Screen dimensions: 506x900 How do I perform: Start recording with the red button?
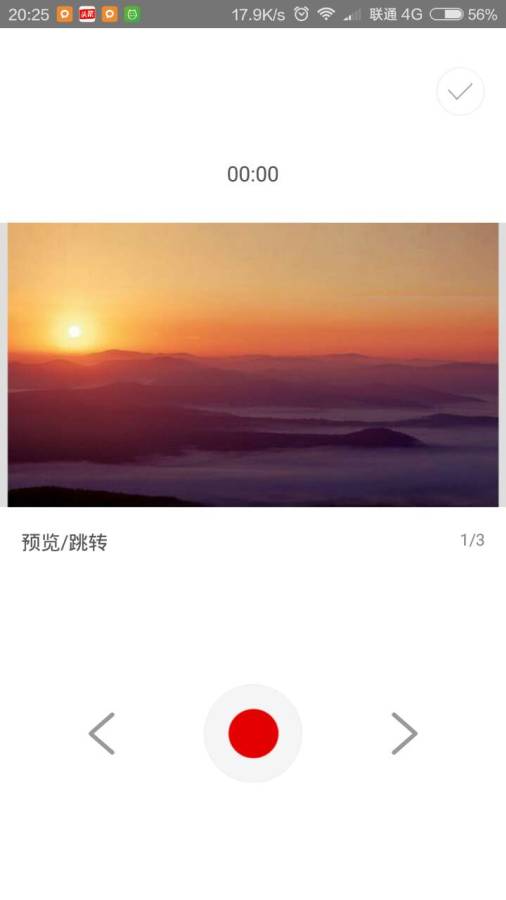pyautogui.click(x=253, y=733)
